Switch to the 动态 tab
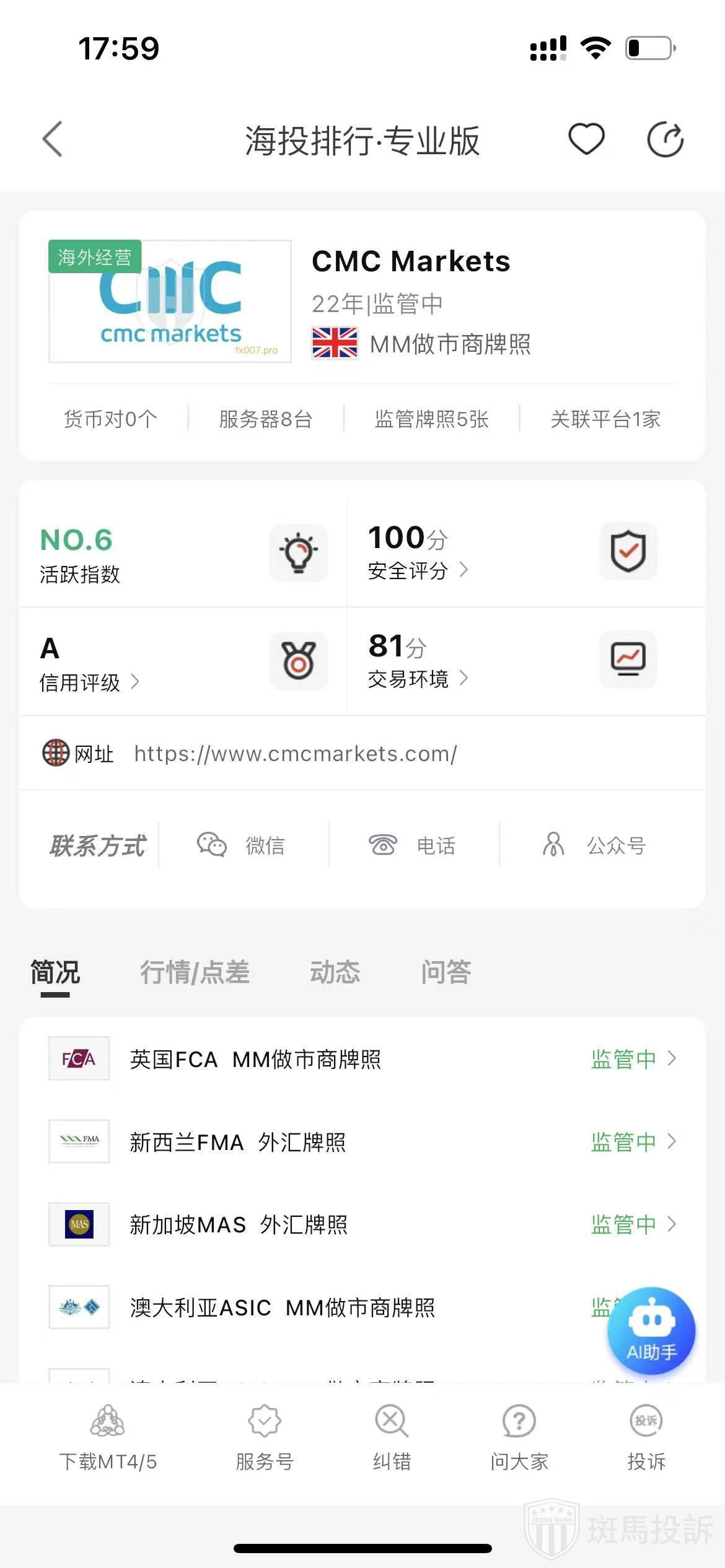 (335, 972)
